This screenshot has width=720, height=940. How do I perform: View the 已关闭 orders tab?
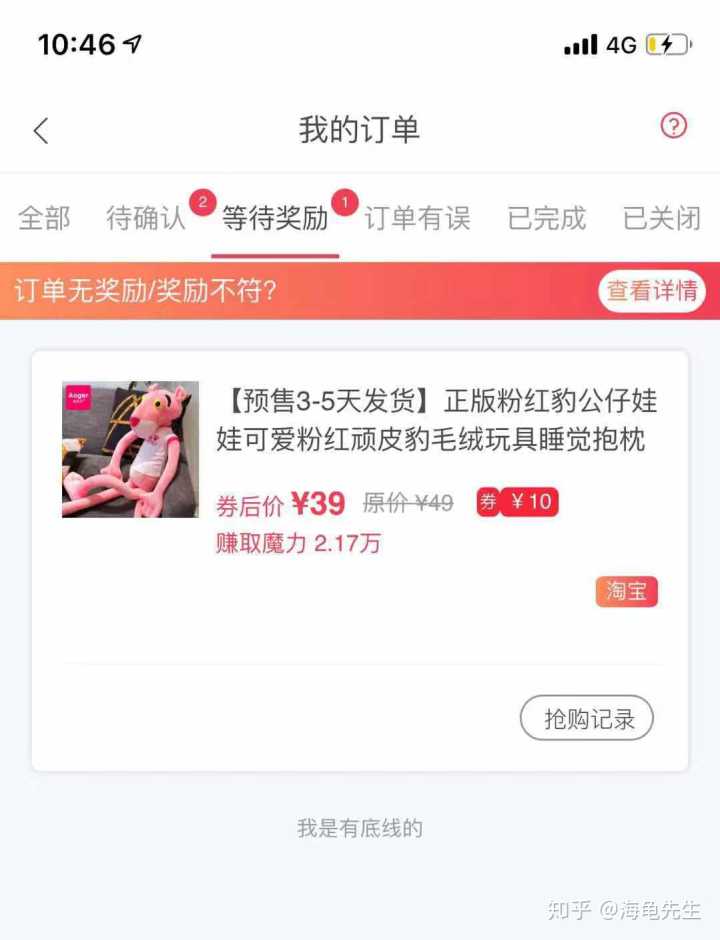coord(662,218)
